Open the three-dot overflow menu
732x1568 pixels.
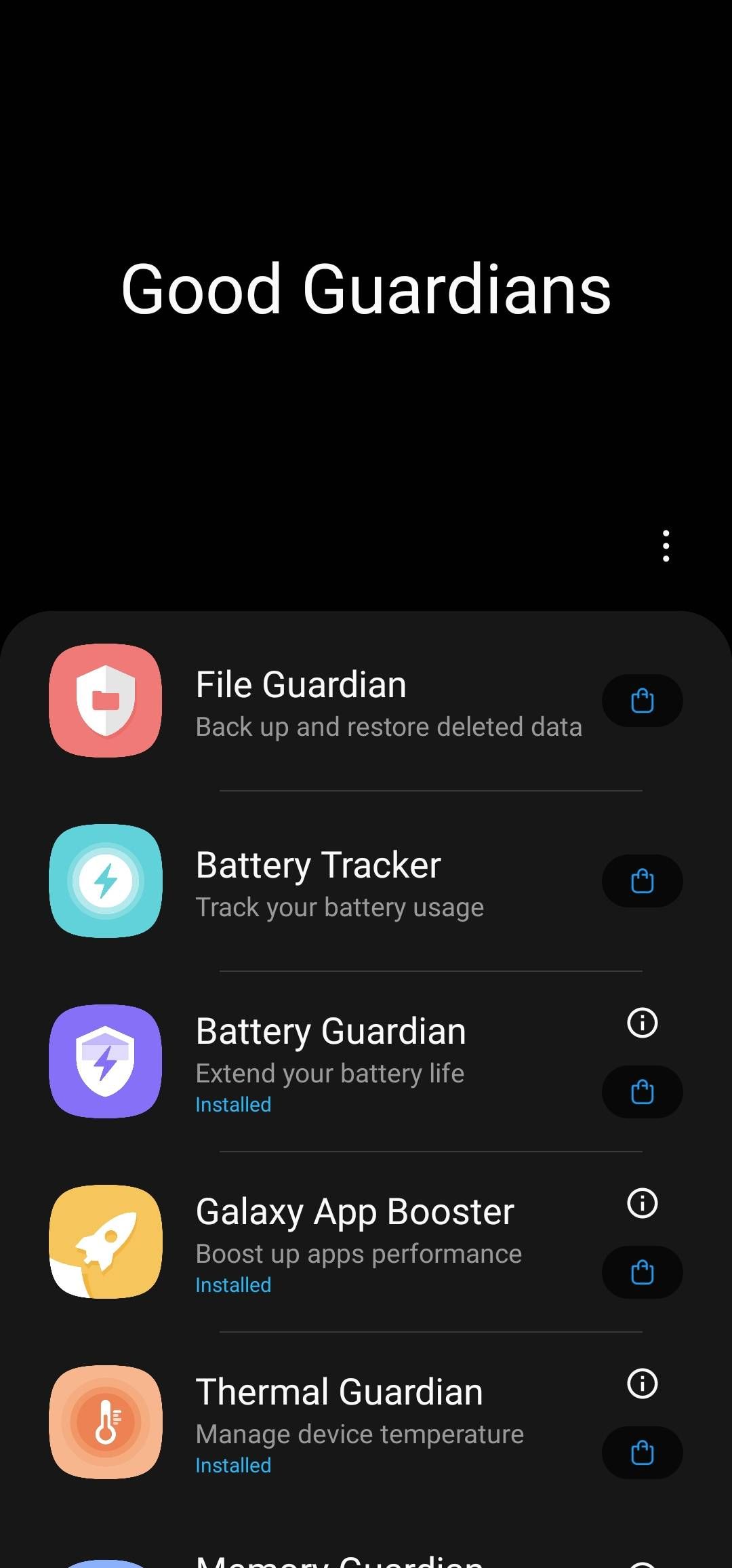[666, 545]
